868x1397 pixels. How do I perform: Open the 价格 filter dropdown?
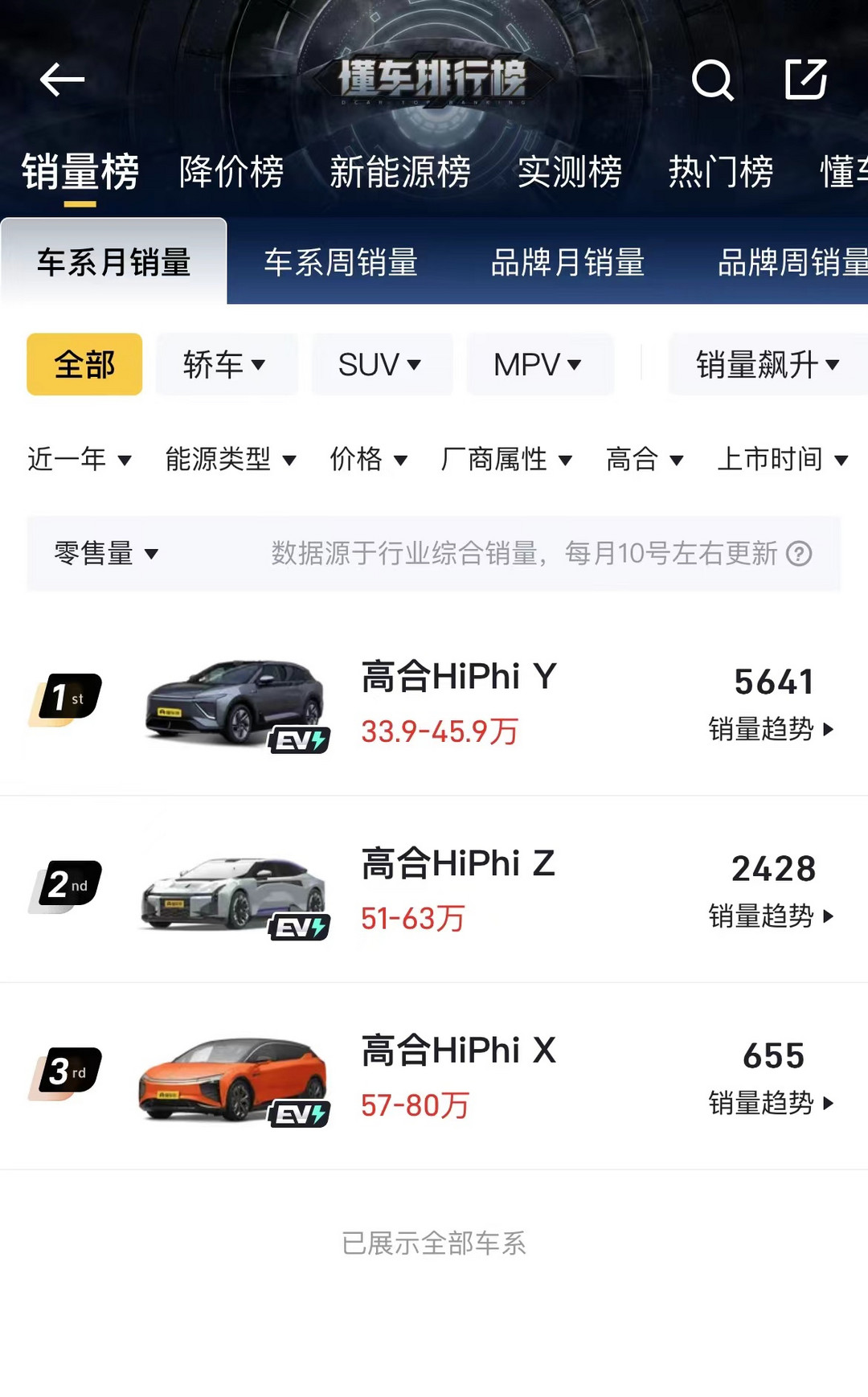369,459
